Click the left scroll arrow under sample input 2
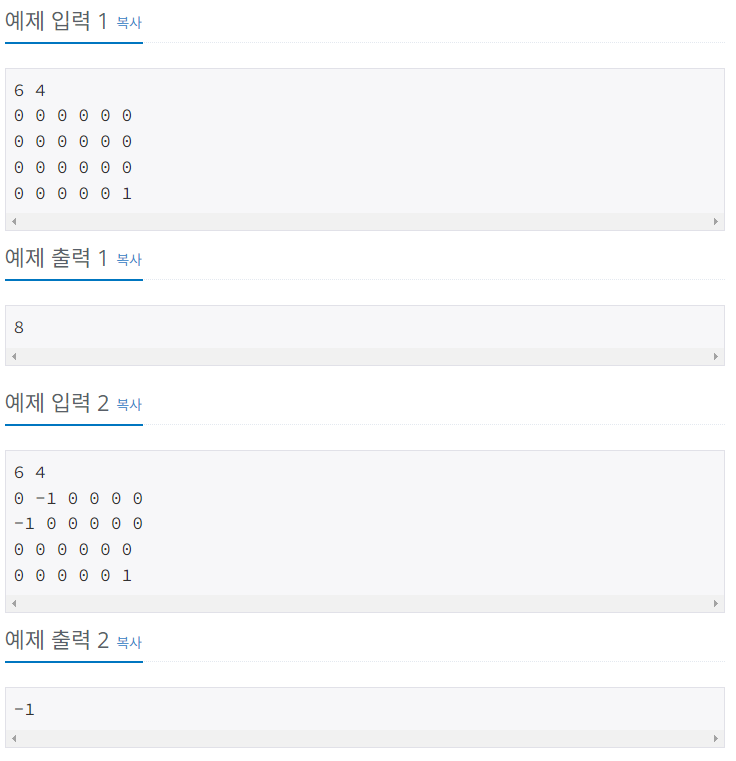The height and width of the screenshot is (761, 736). (x=13, y=603)
